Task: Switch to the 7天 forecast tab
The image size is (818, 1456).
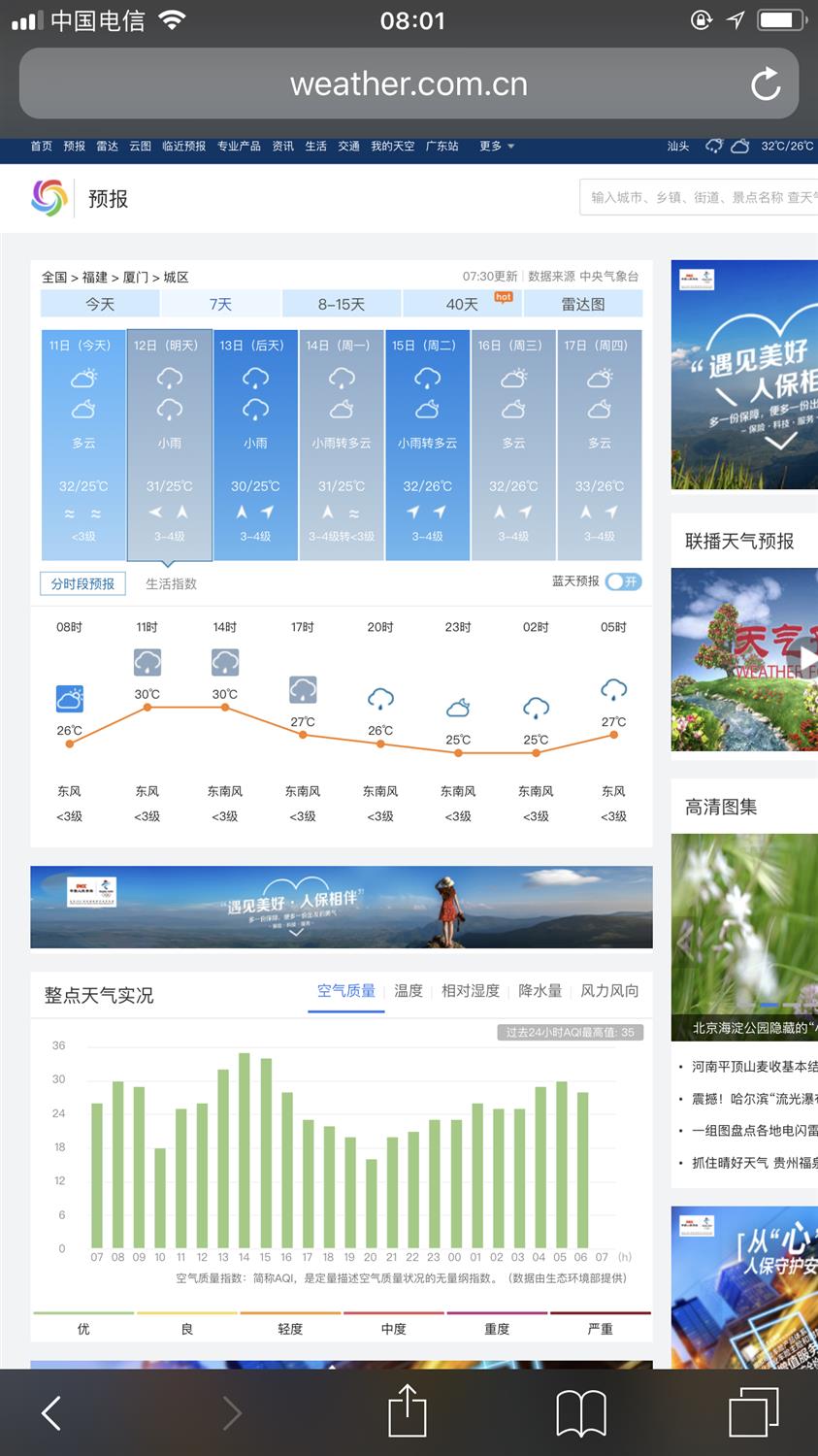Action: (x=220, y=304)
